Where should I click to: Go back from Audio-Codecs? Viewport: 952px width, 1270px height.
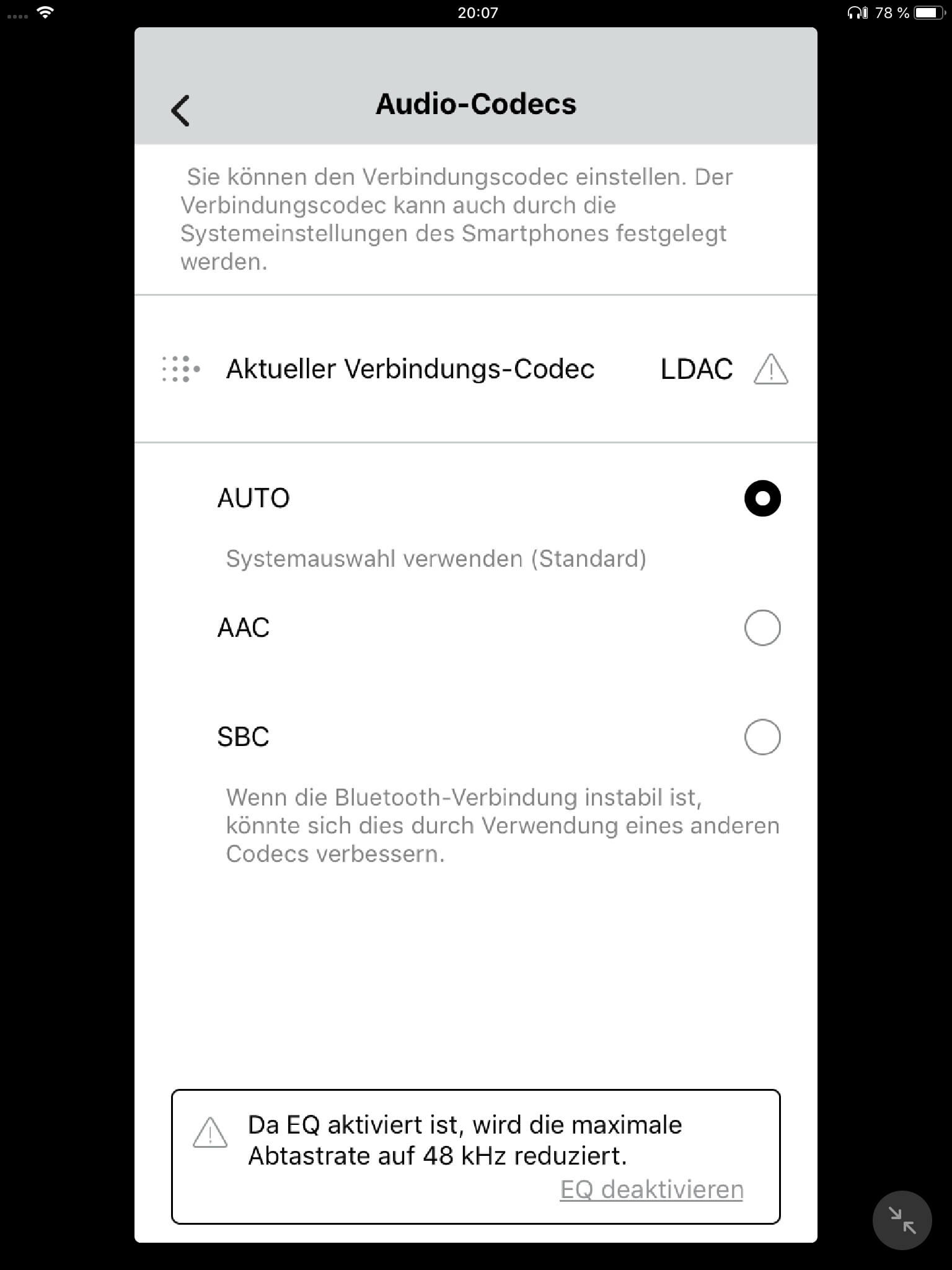click(180, 111)
